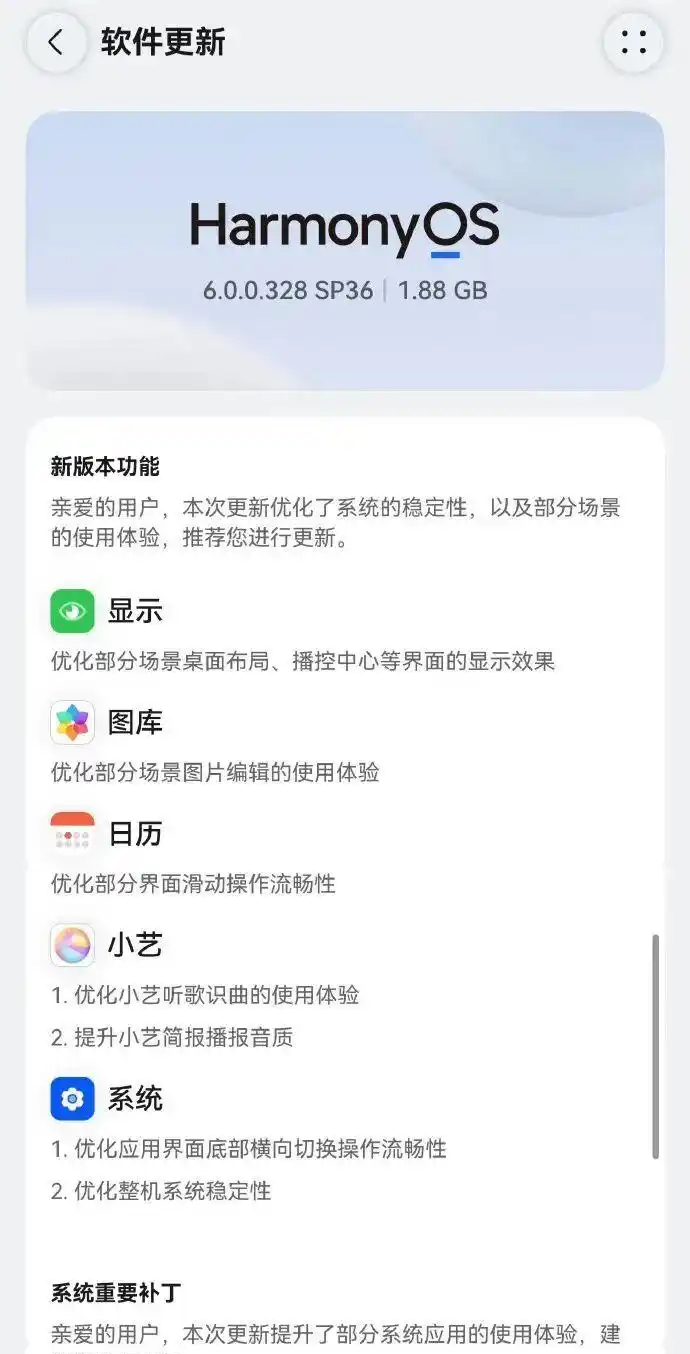690x1354 pixels.
Task: Go back from the software update screen
Action: 55,42
